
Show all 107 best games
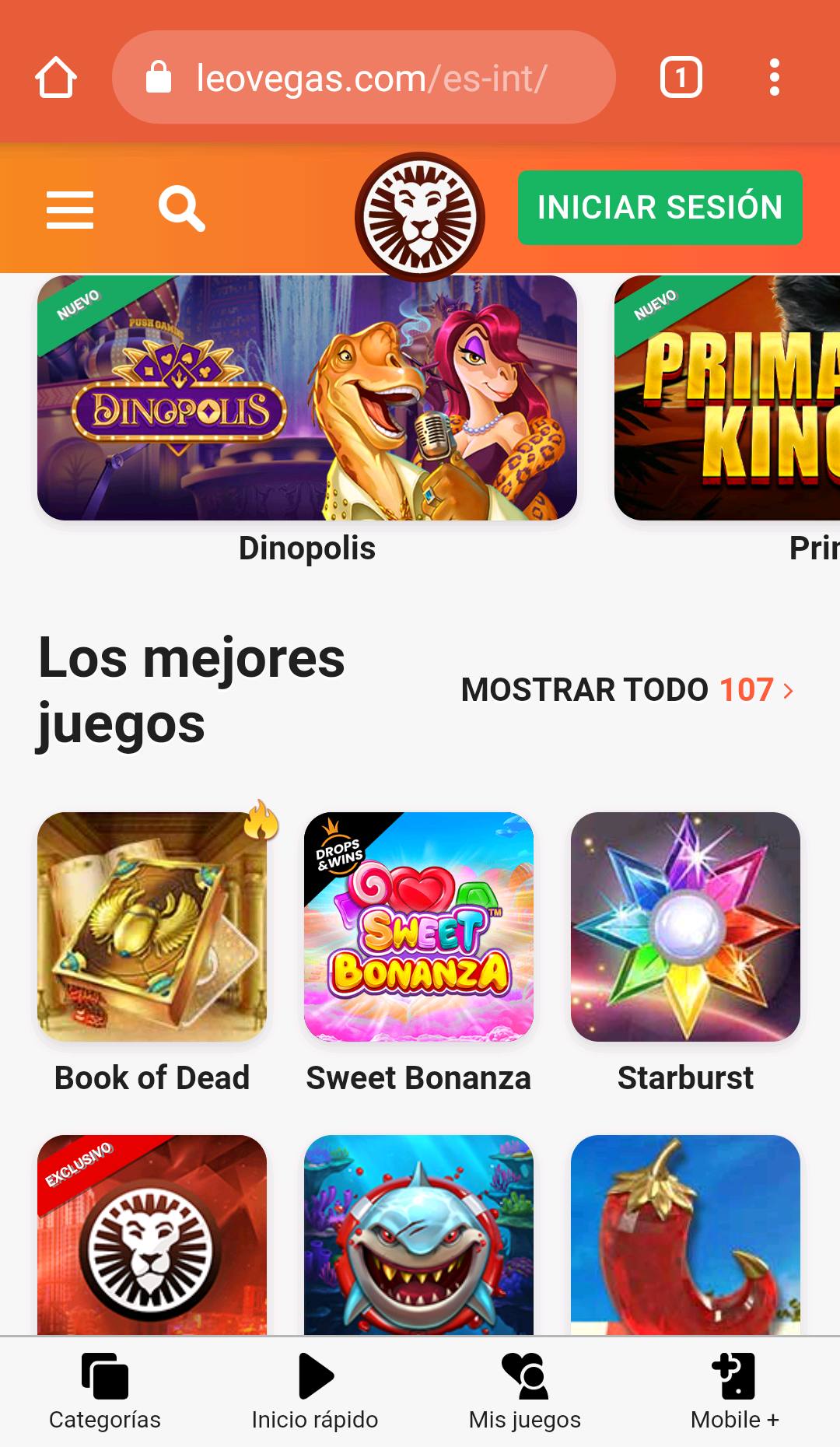(x=627, y=690)
